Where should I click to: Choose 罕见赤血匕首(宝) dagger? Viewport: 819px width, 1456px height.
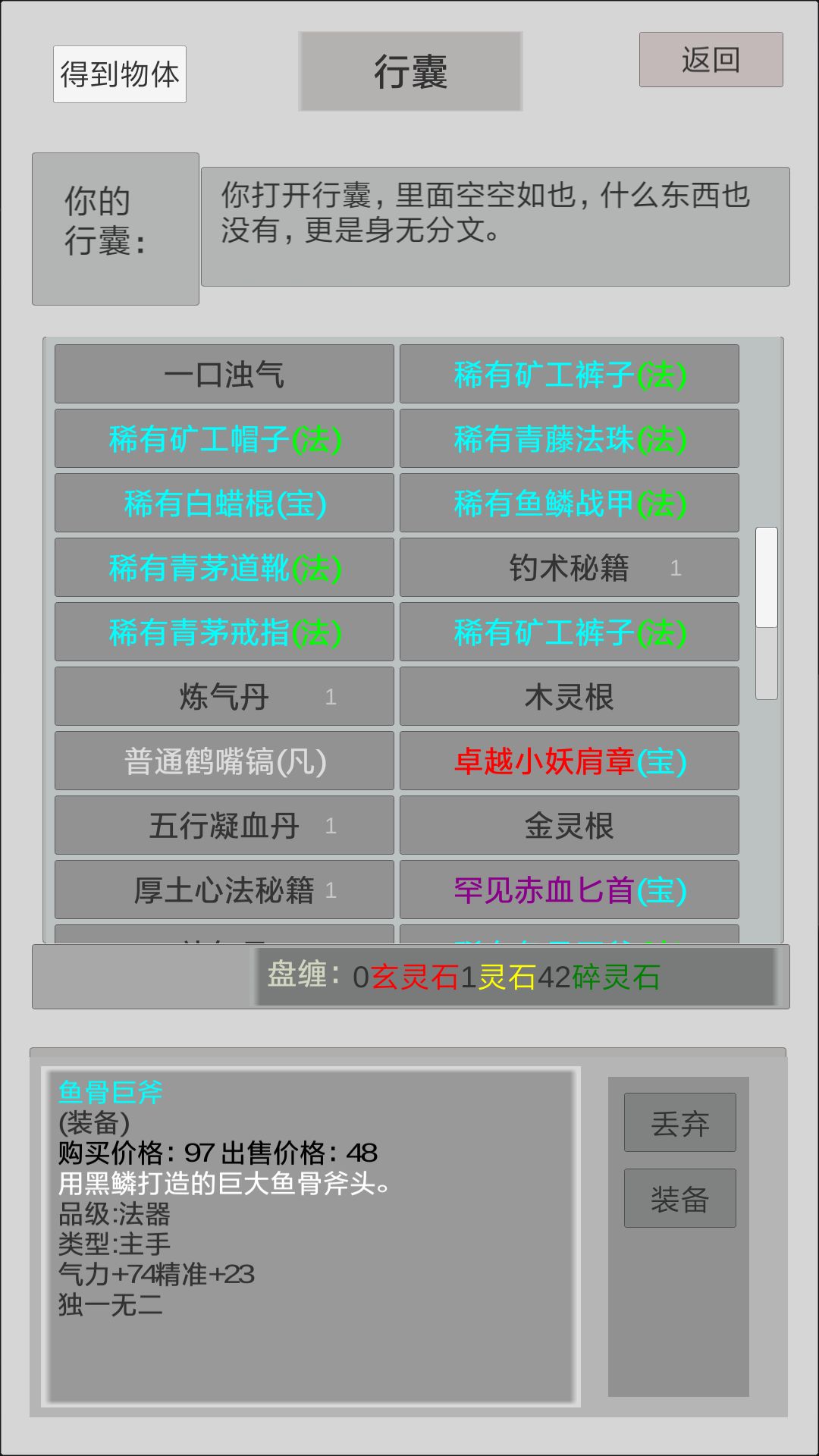(x=570, y=890)
